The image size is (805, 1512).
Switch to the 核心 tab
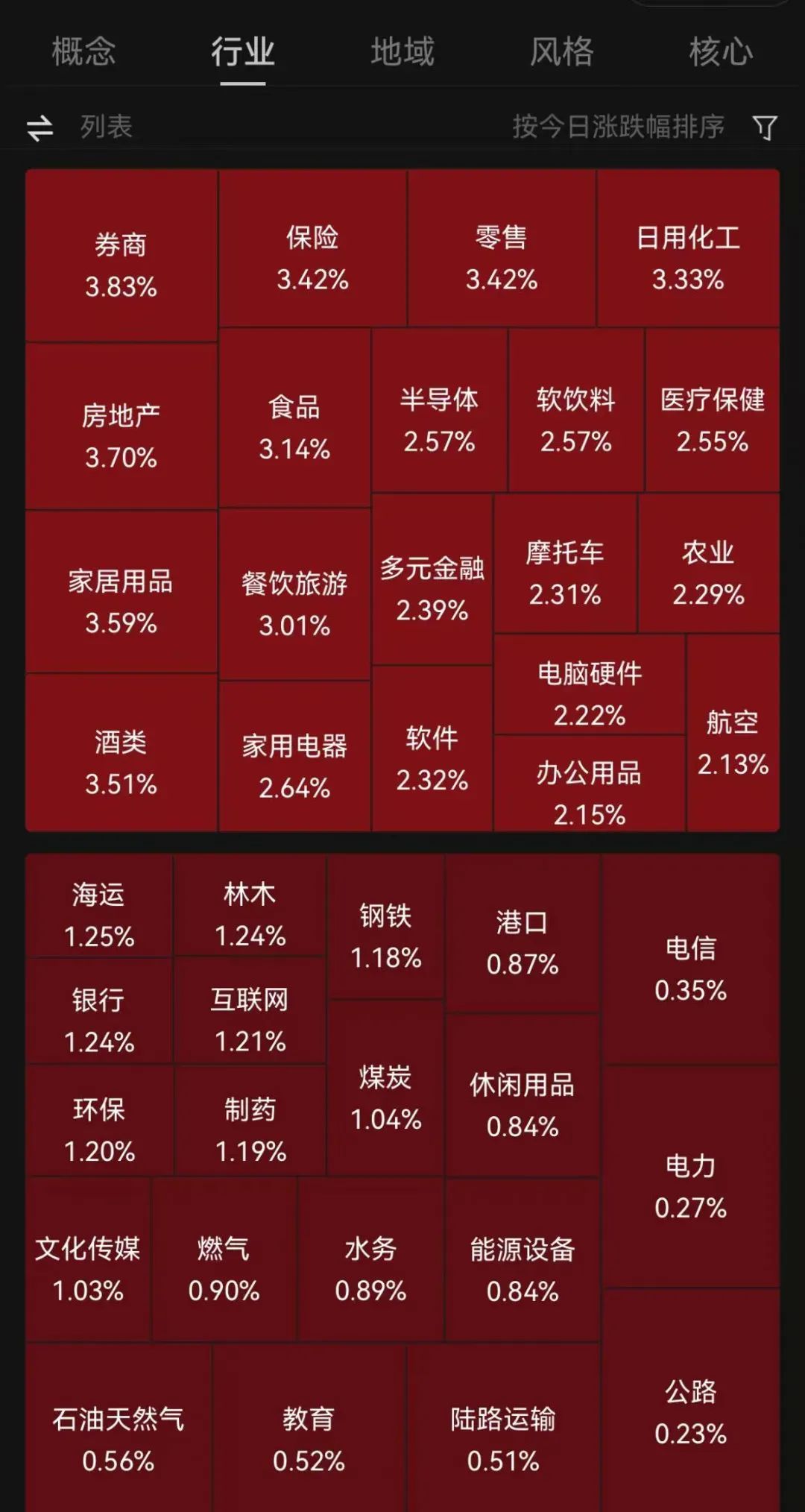coord(720,52)
